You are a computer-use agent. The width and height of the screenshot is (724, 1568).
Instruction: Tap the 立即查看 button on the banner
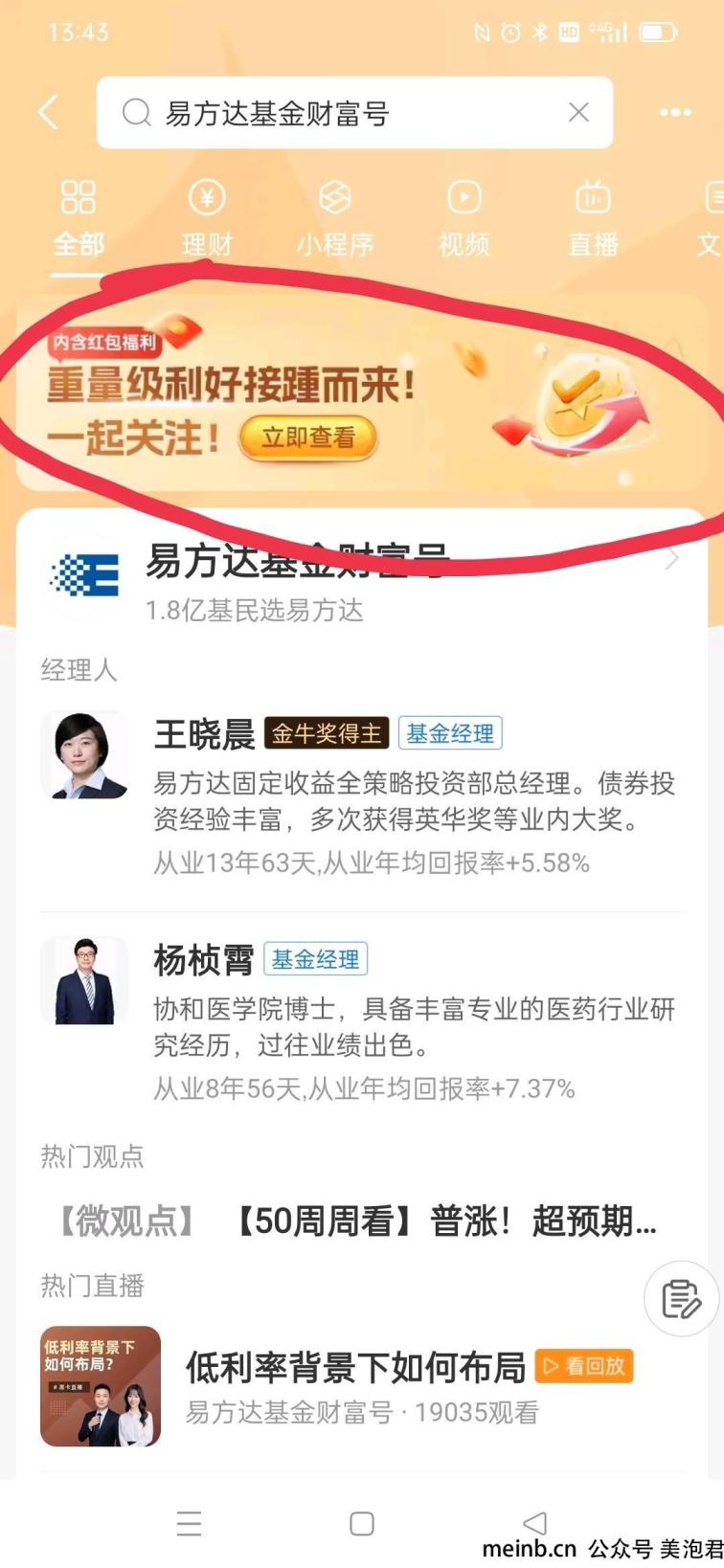point(308,438)
